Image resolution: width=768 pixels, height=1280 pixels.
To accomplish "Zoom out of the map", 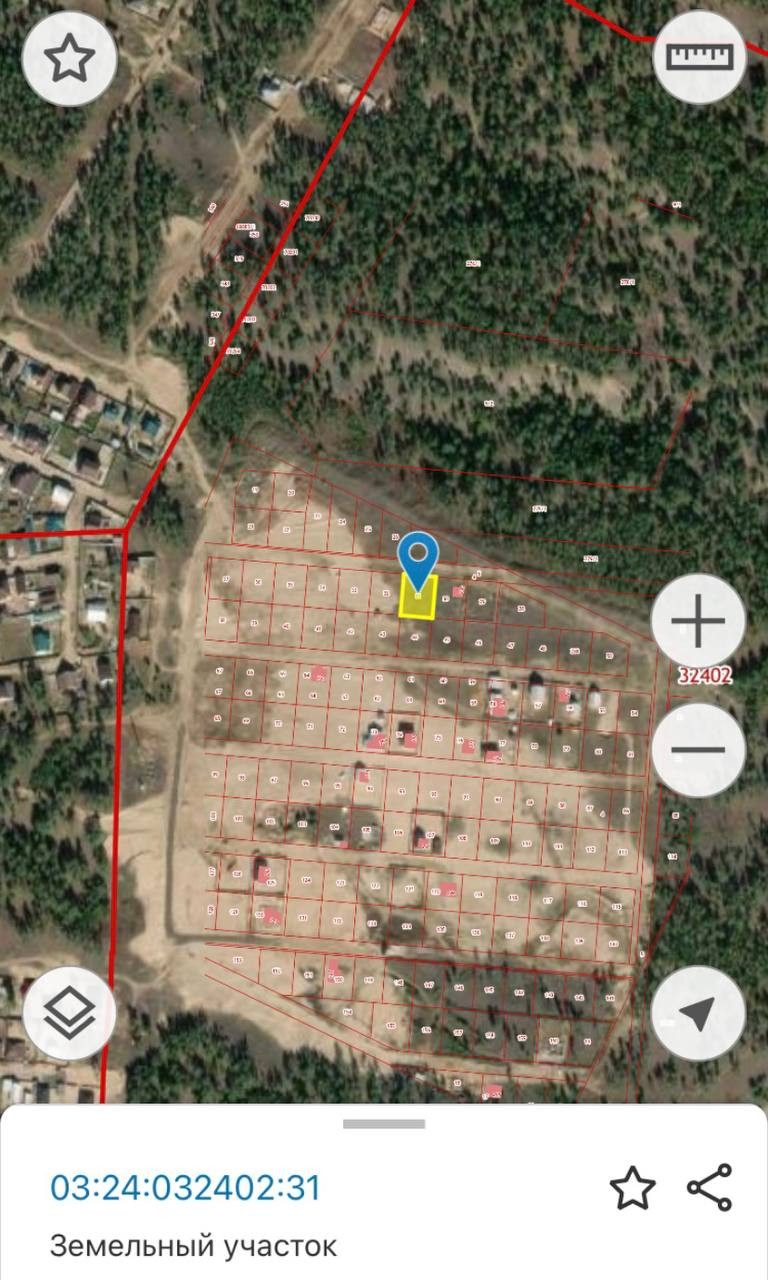I will (x=698, y=750).
